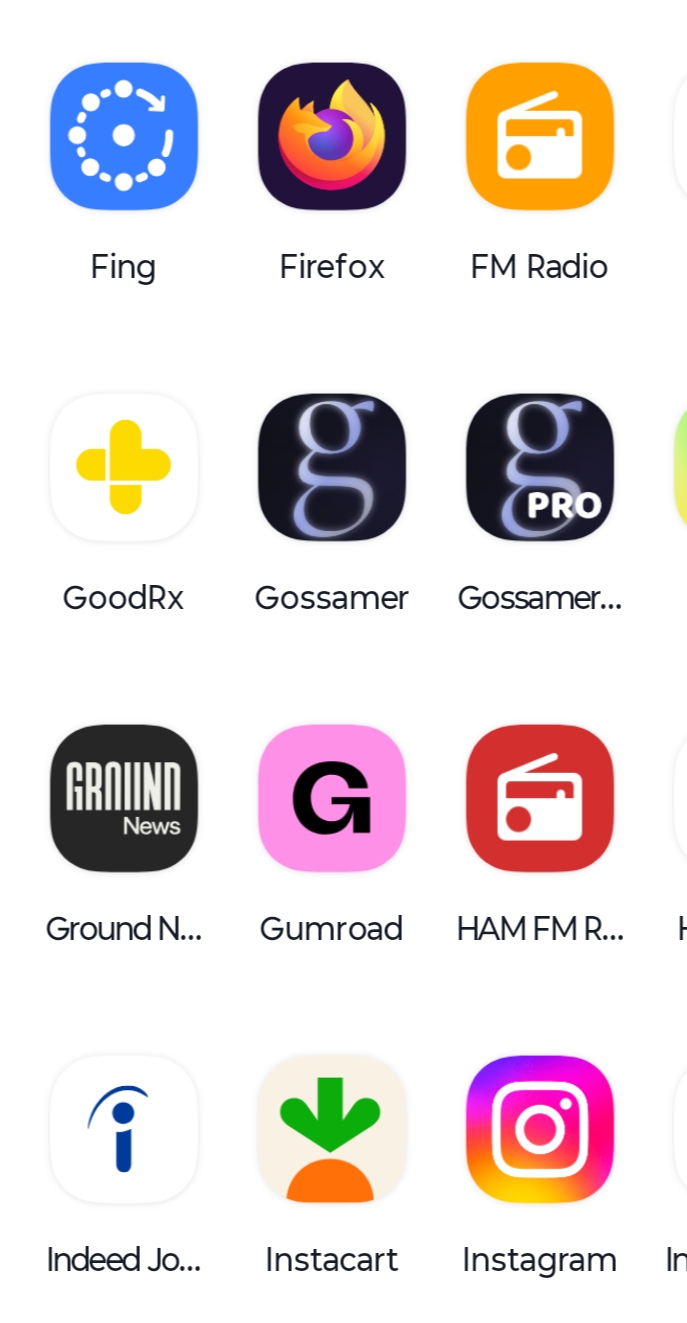
Task: Open Gossamer PRO app
Action: point(539,467)
